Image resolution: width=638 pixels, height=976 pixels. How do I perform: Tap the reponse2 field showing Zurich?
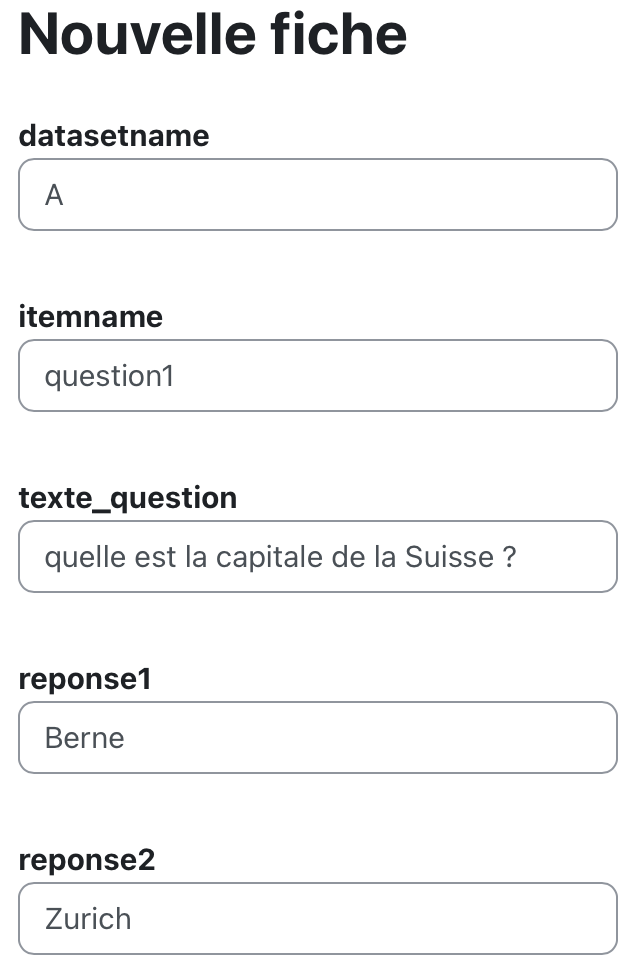318,918
